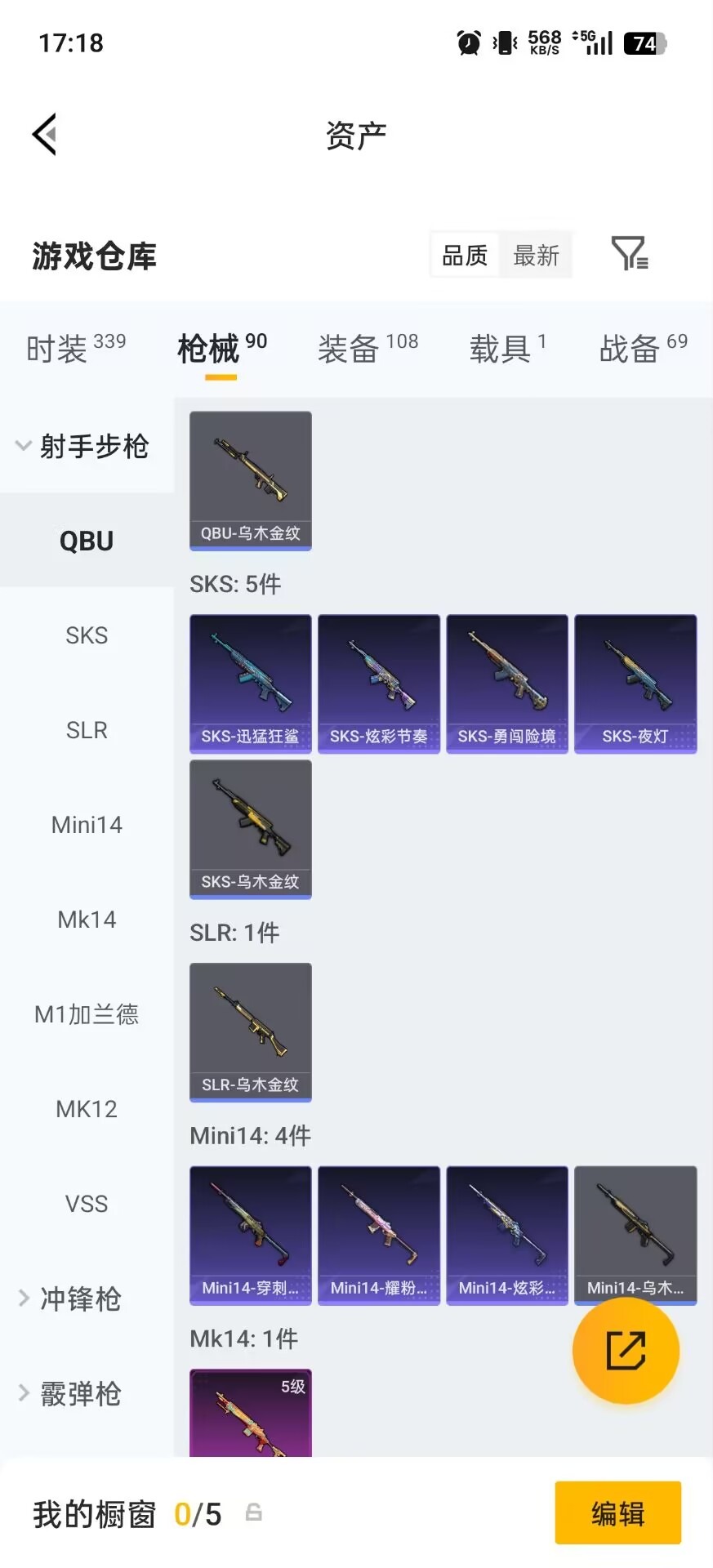
Task: Tap the 5G signal indicator in status bar
Action: (x=593, y=42)
